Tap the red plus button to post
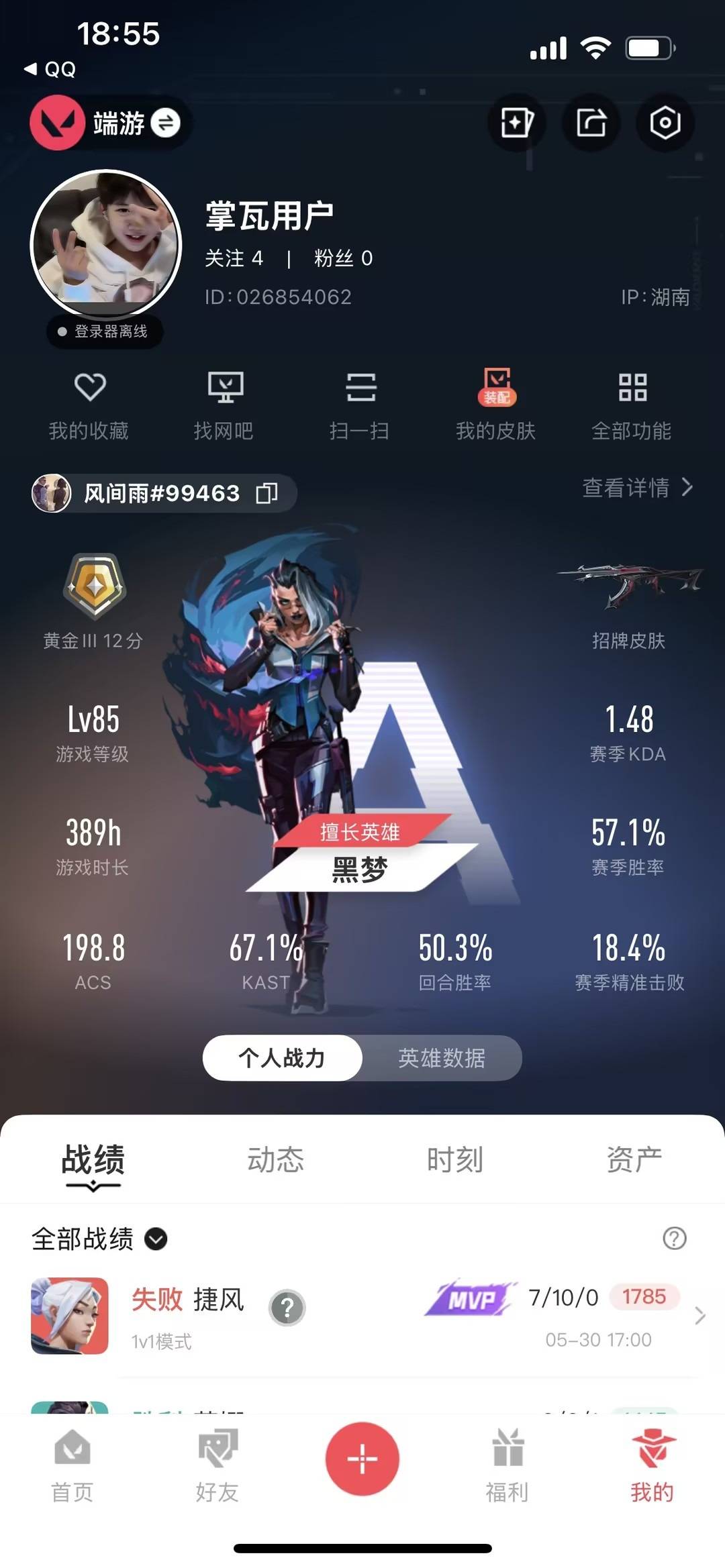 (362, 1459)
